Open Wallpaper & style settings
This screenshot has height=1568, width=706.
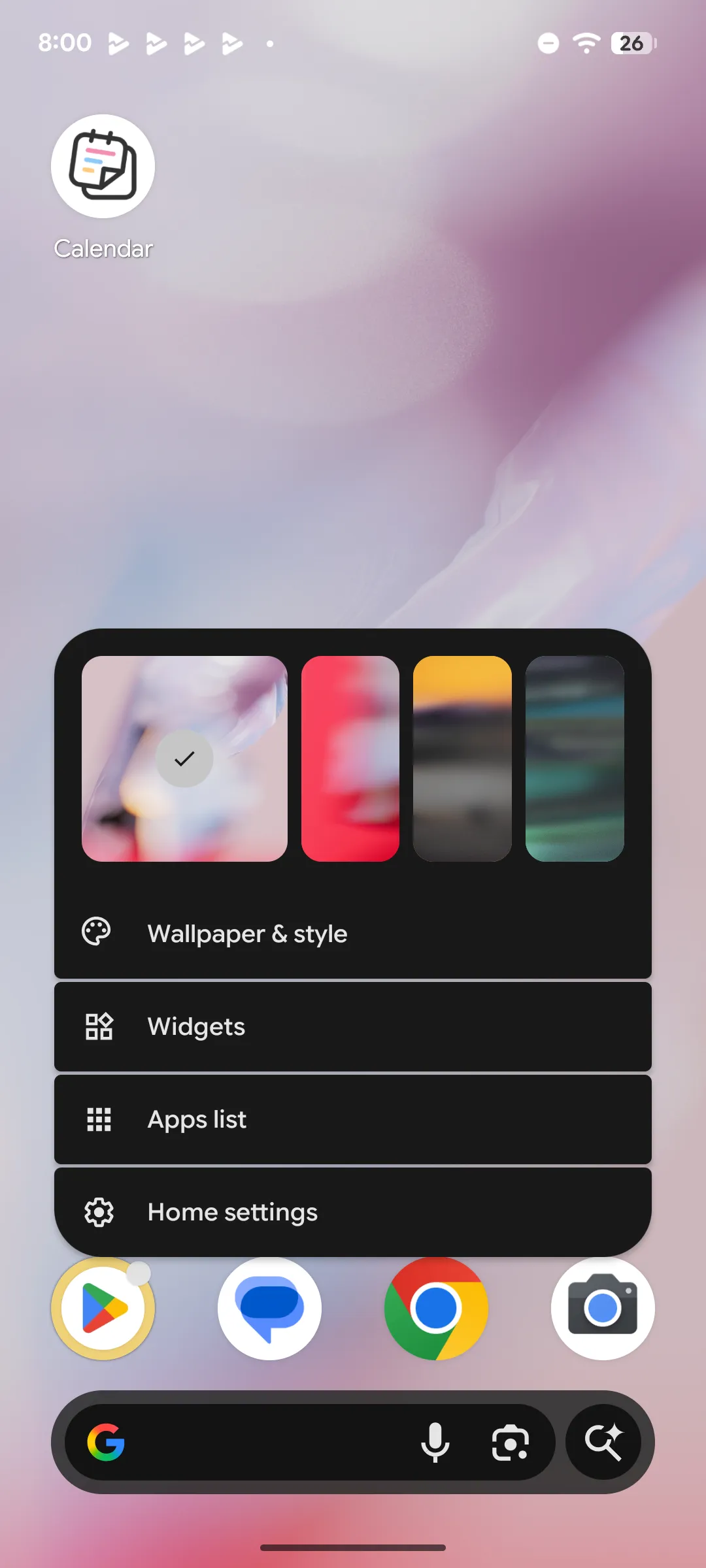pyautogui.click(x=247, y=932)
